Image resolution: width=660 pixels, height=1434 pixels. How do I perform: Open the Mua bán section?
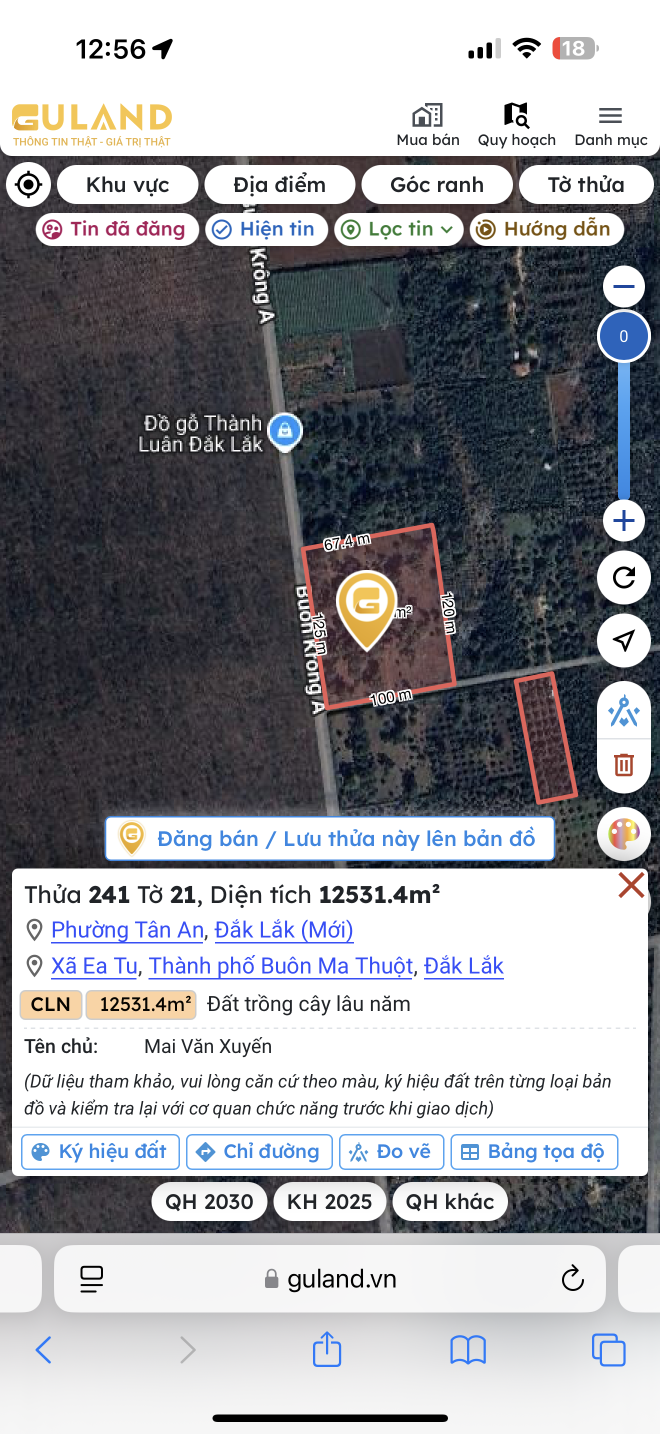tap(428, 125)
